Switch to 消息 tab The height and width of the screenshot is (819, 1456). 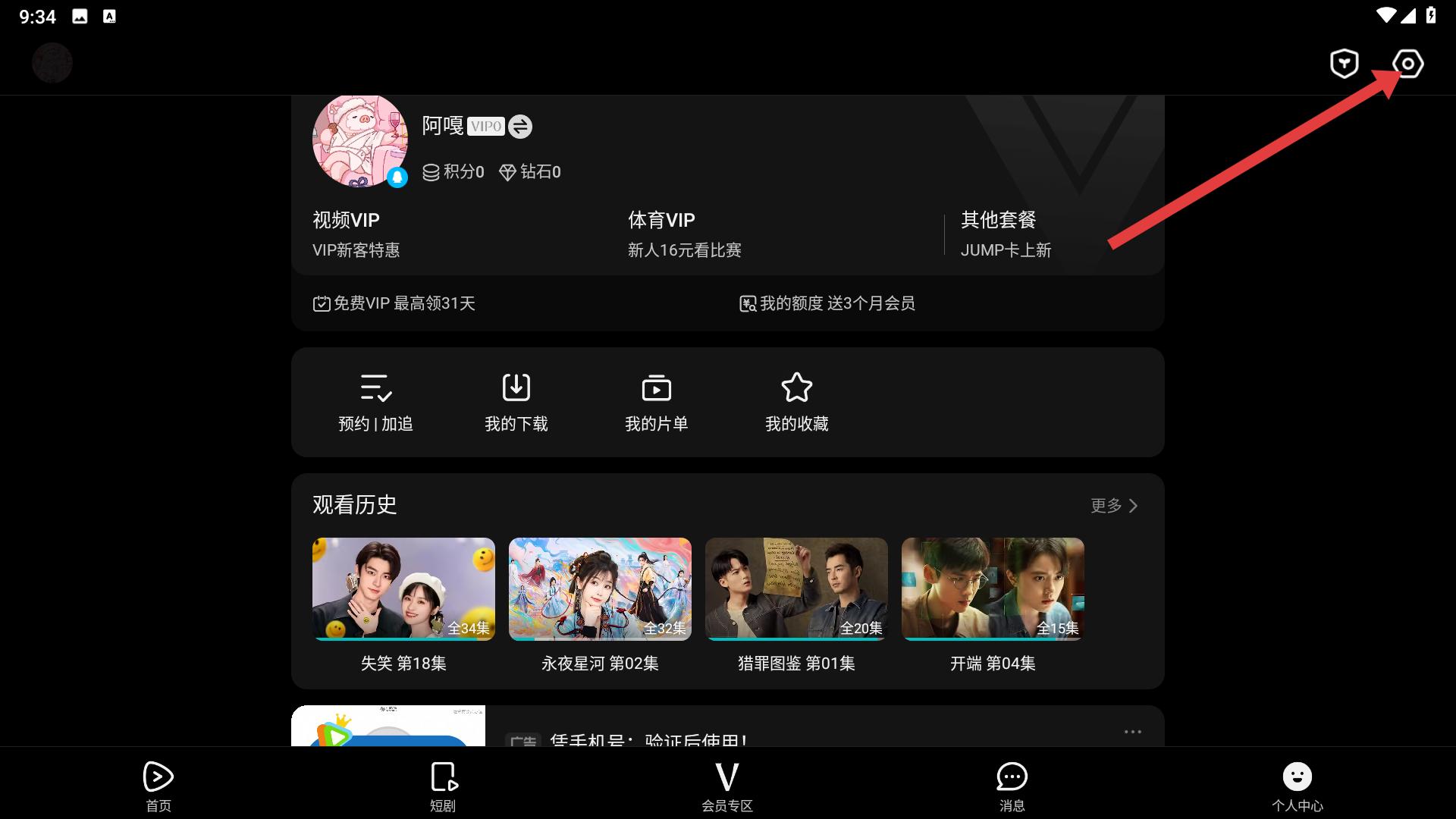pos(1012,786)
